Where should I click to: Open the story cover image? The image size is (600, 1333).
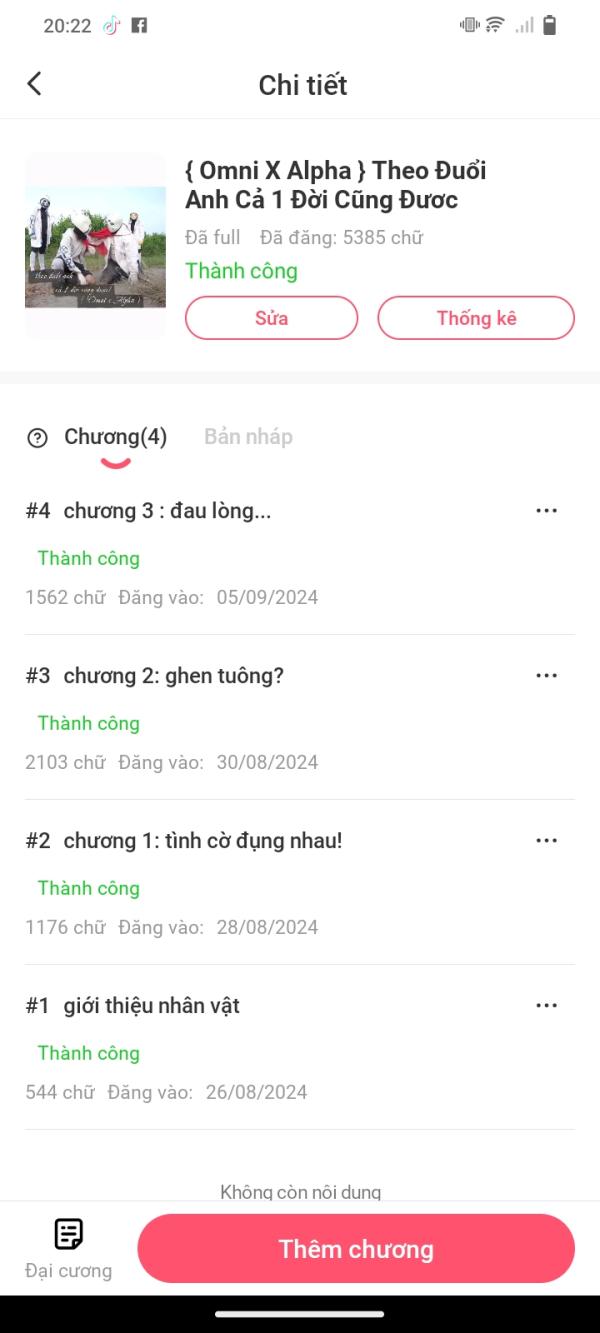coord(95,246)
